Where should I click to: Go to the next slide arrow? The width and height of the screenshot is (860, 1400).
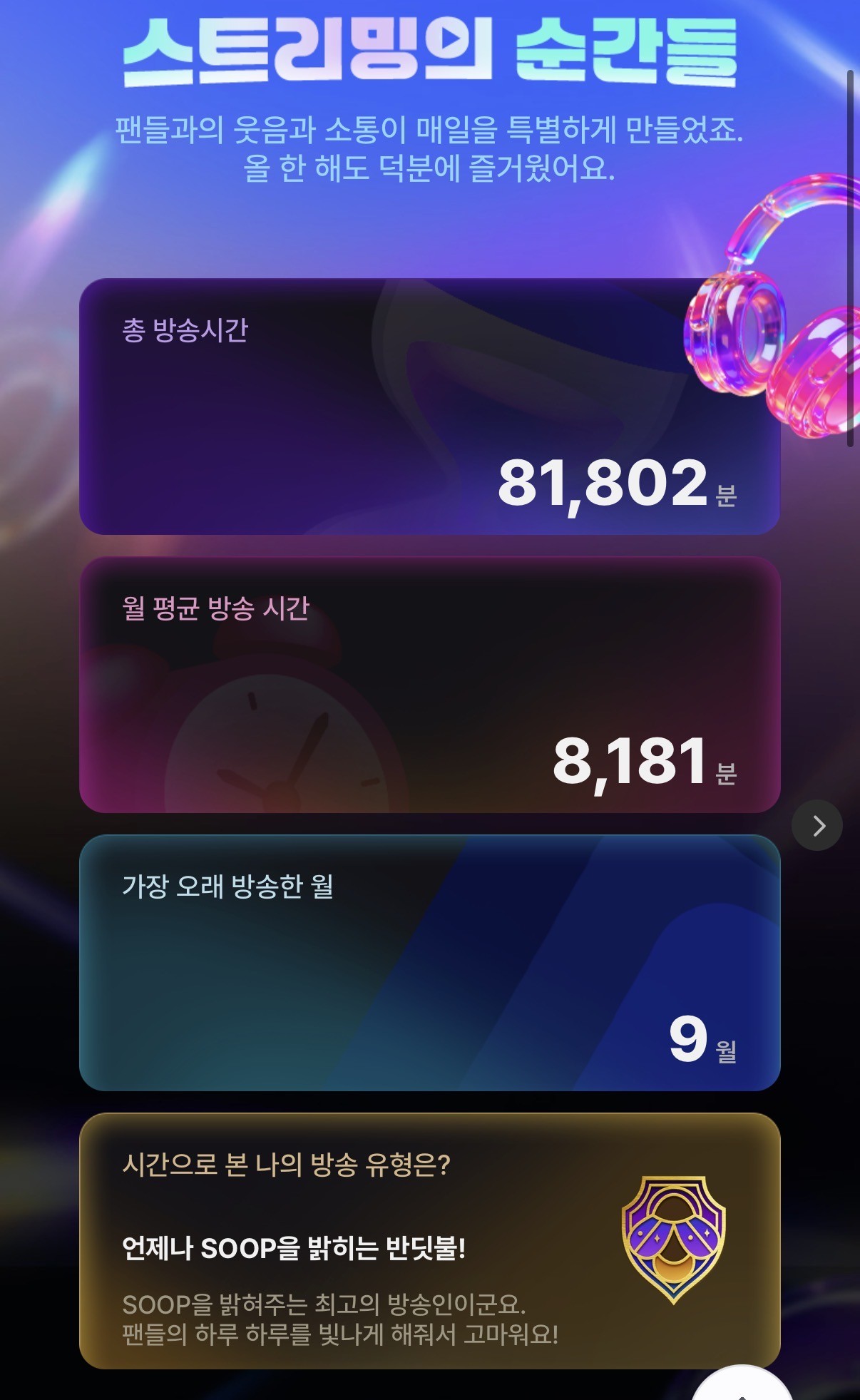[x=817, y=825]
